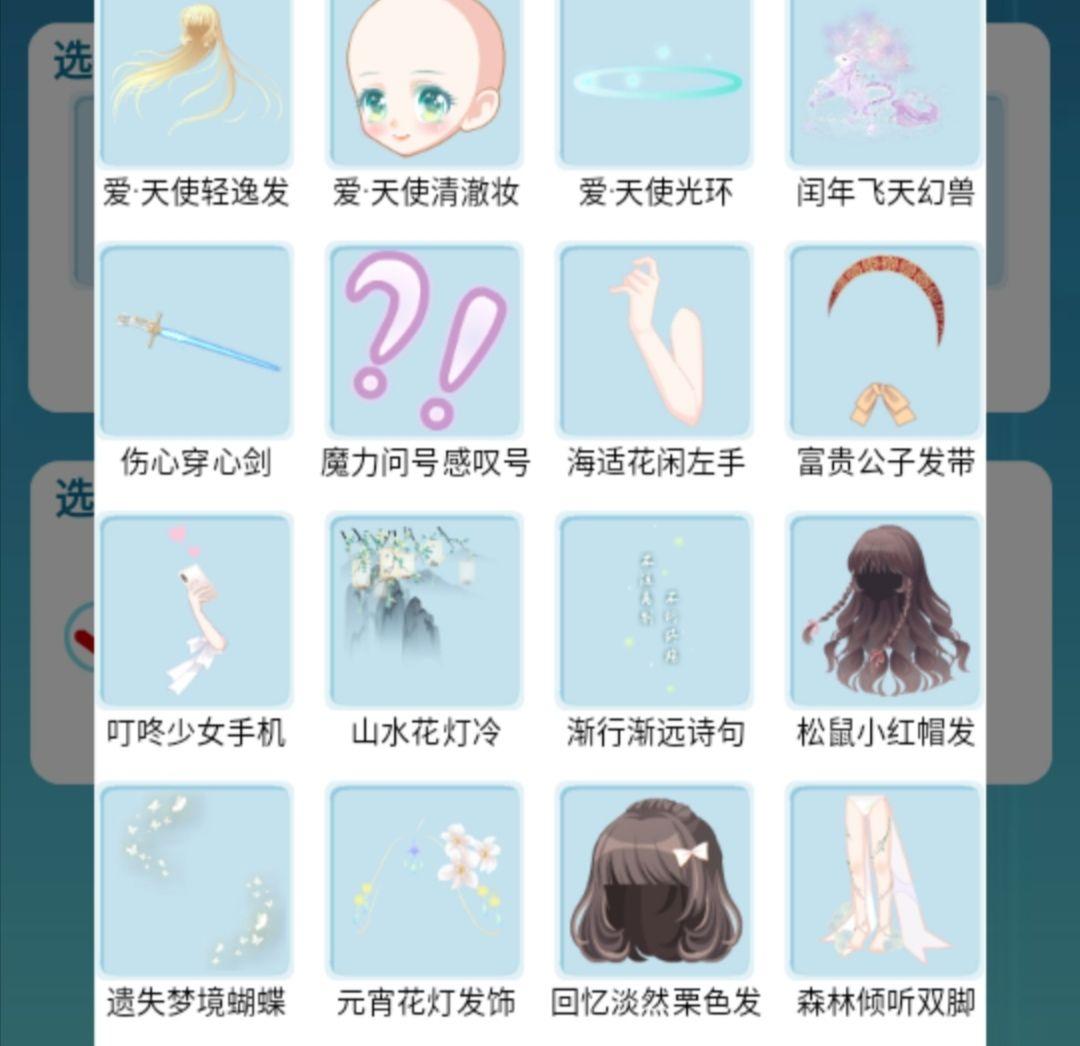Choose the 森林倾听双脚 item

point(886,882)
